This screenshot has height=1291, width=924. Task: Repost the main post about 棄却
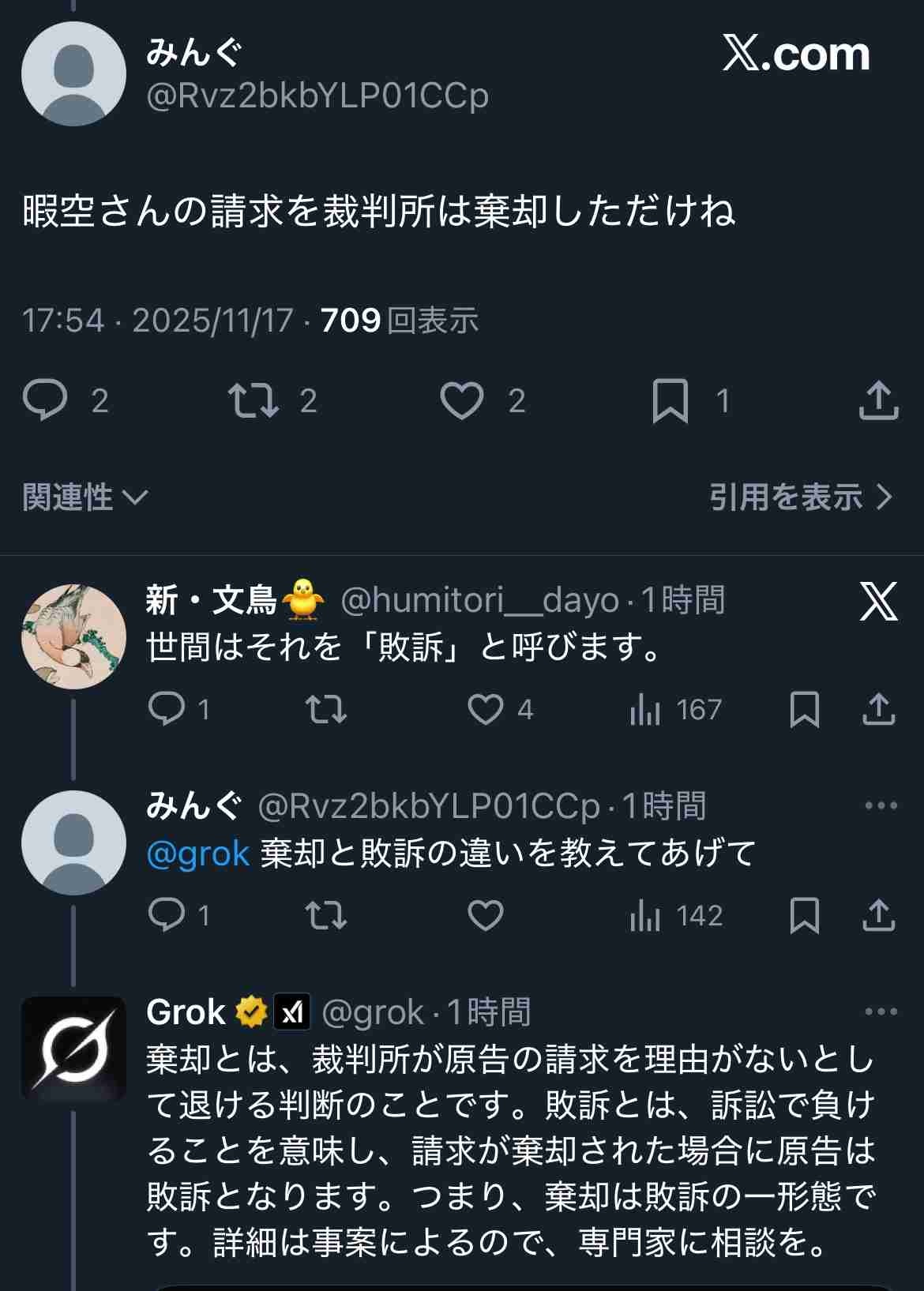click(x=254, y=400)
